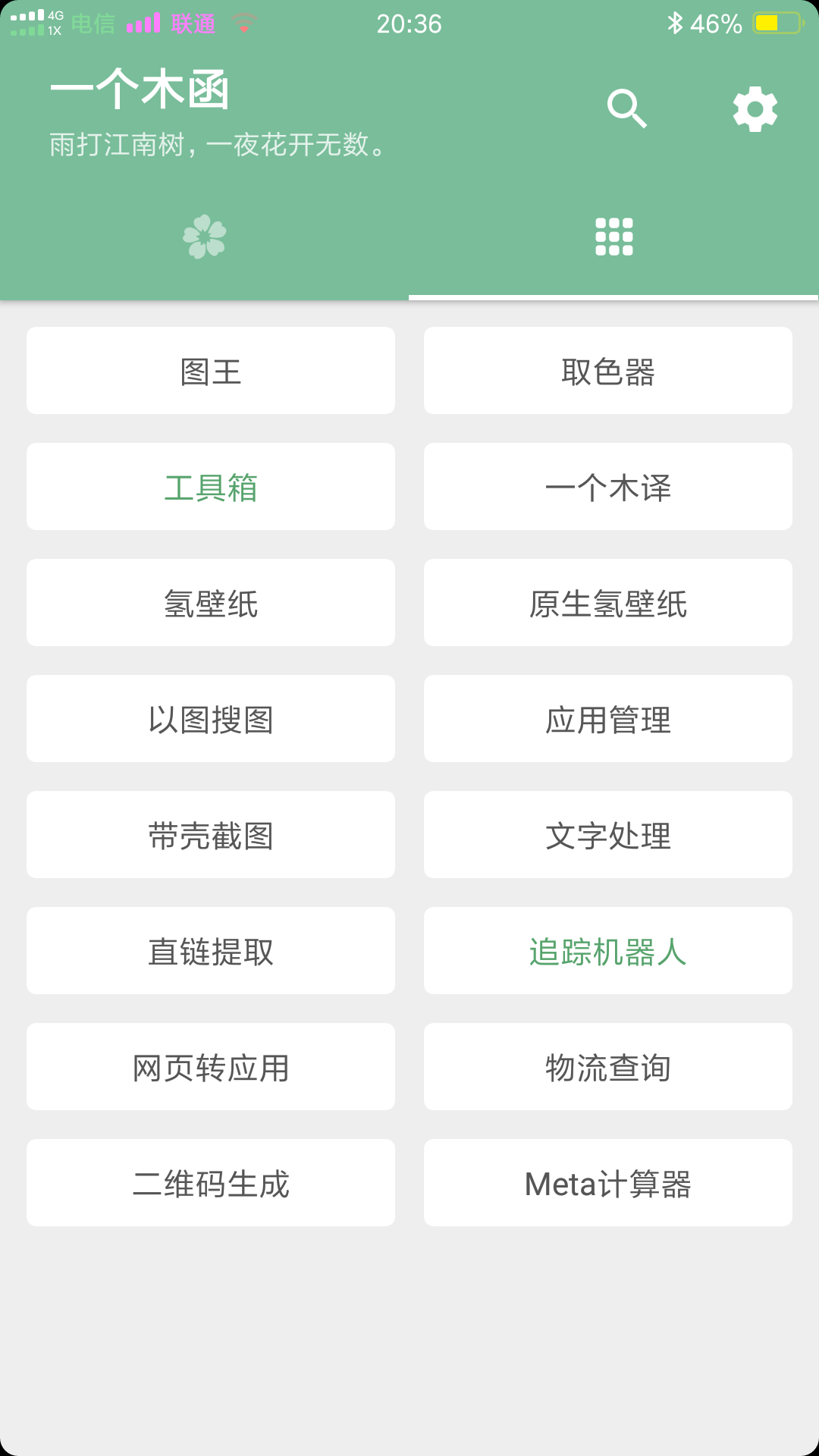Open Meta计算器 calculator
The image size is (819, 1456).
[608, 1183]
